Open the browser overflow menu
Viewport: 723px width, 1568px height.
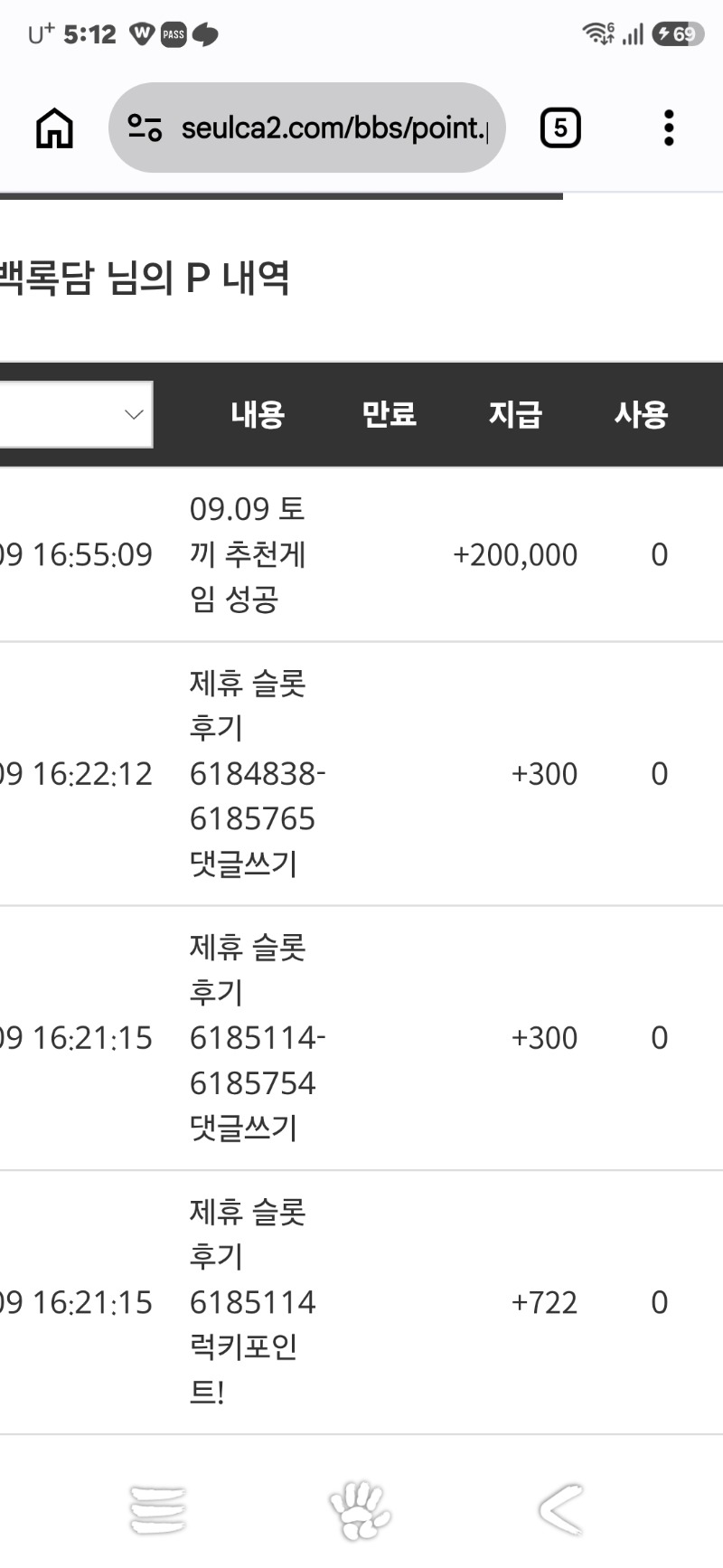click(x=669, y=128)
